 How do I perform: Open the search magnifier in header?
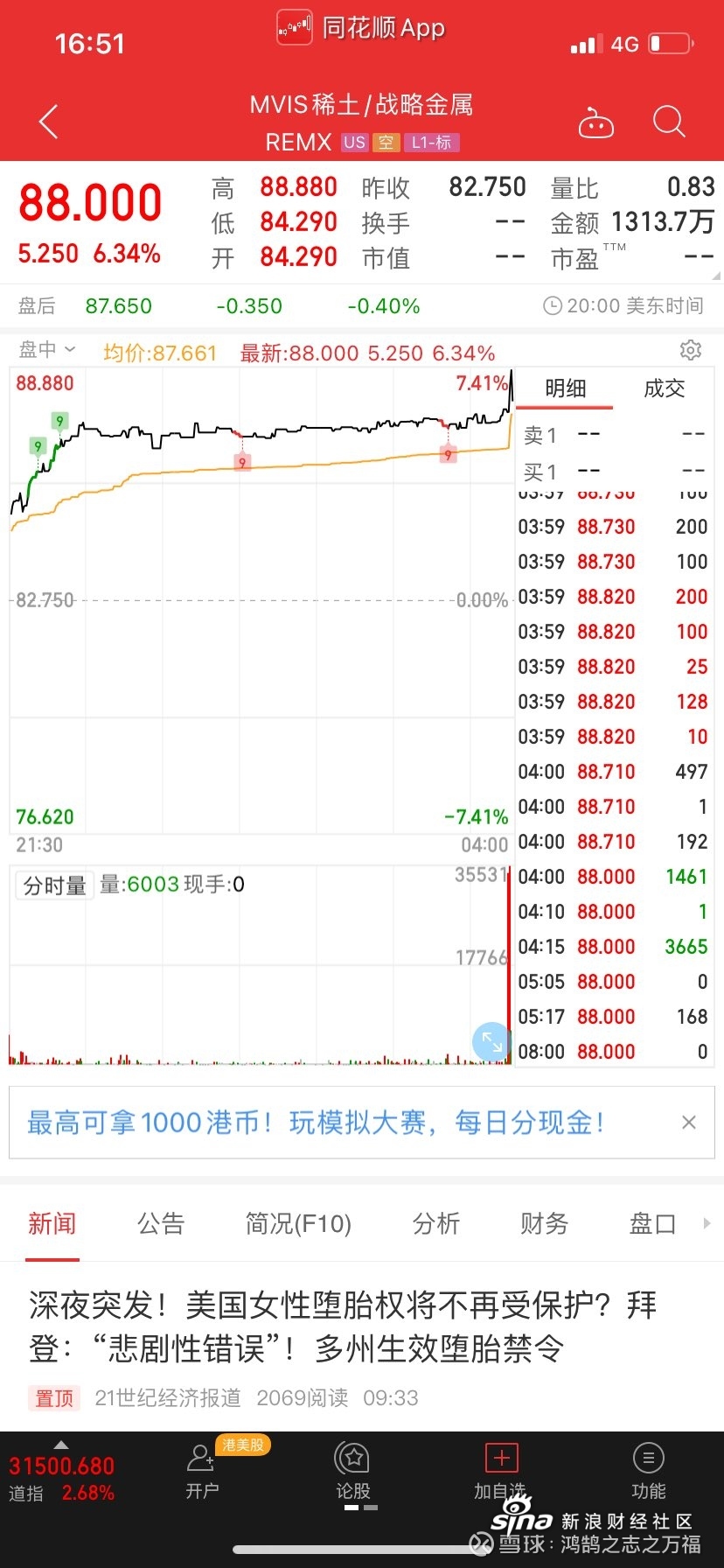coord(669,122)
